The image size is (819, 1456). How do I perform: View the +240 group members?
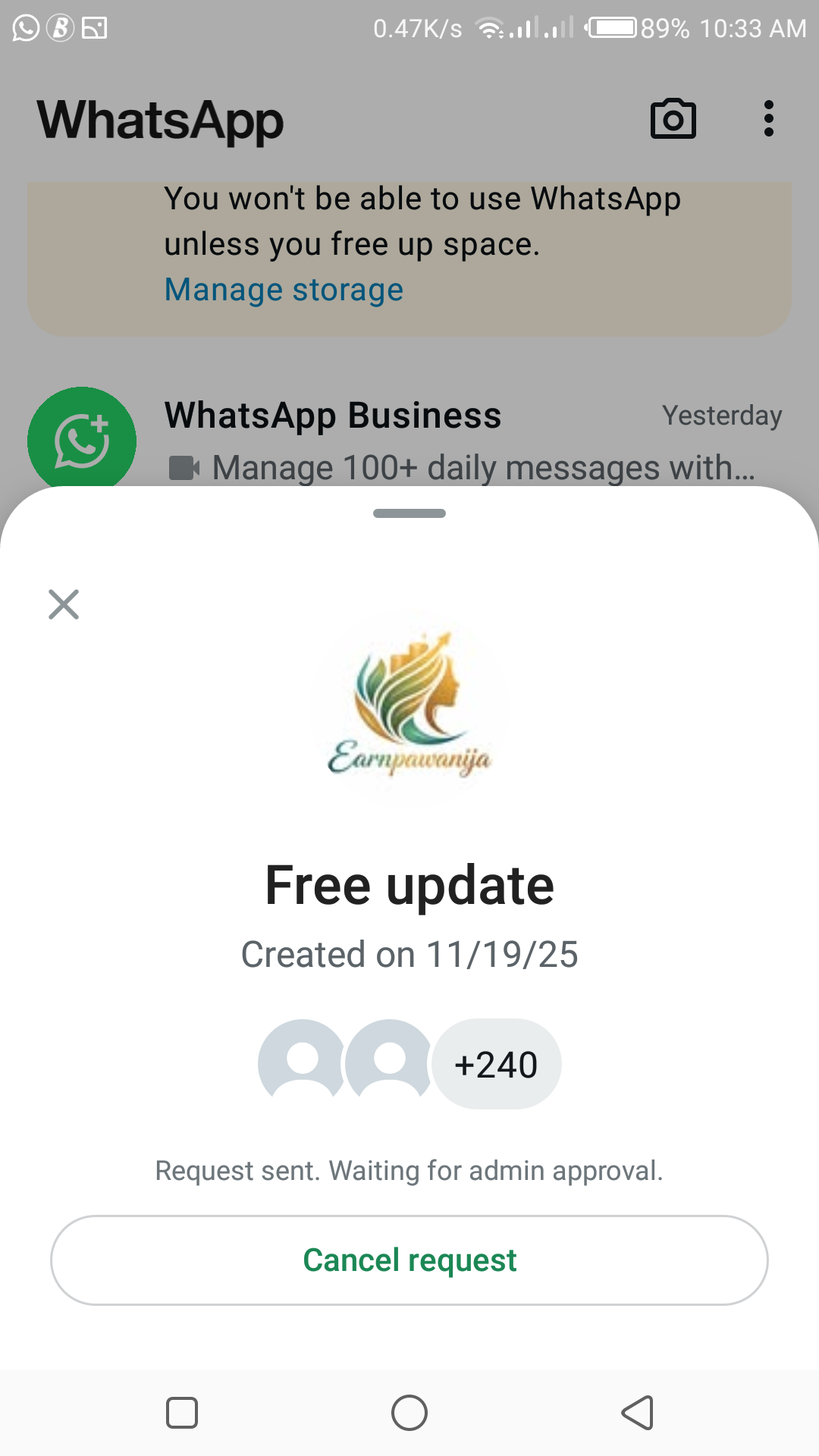[x=496, y=1065]
